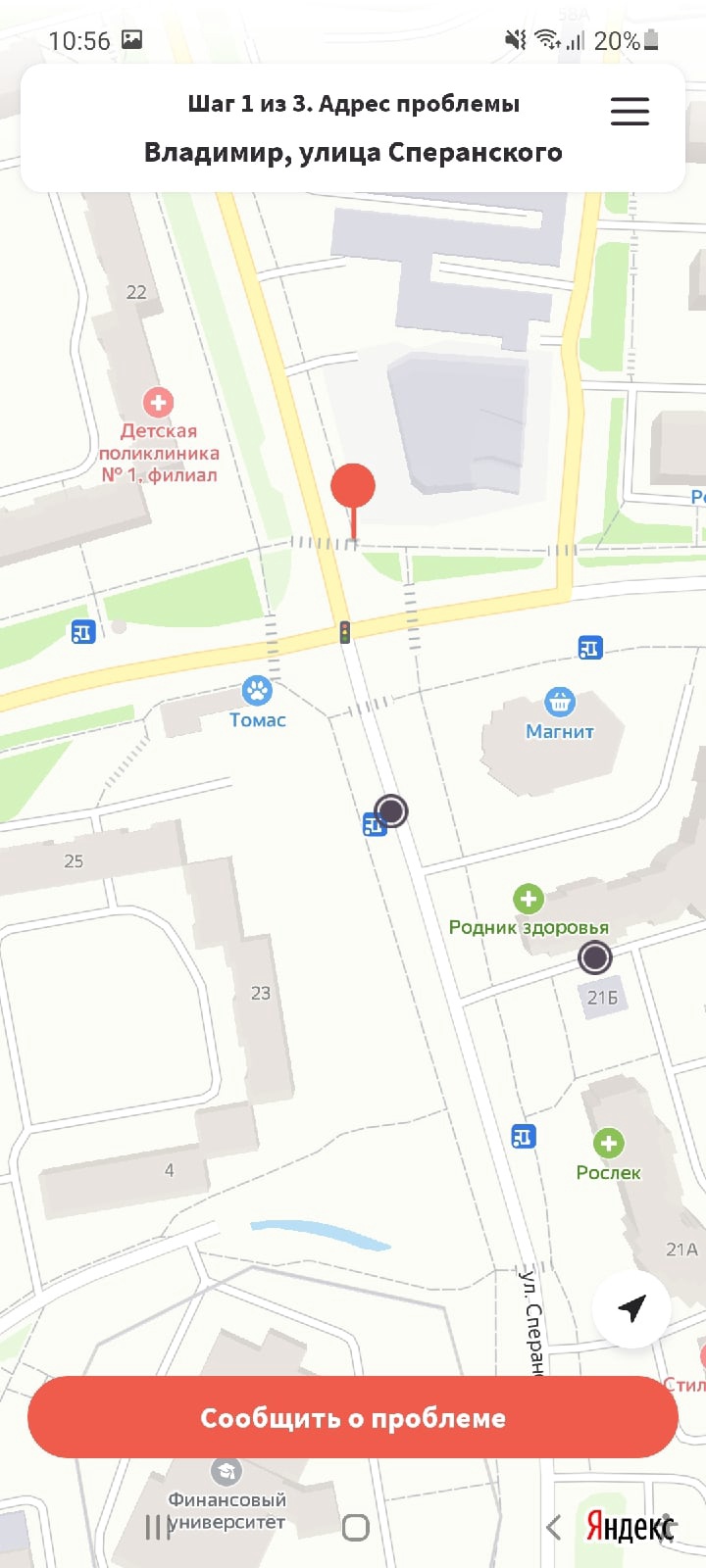Center map on my location
This screenshot has width=706, height=1568.
pyautogui.click(x=631, y=1307)
